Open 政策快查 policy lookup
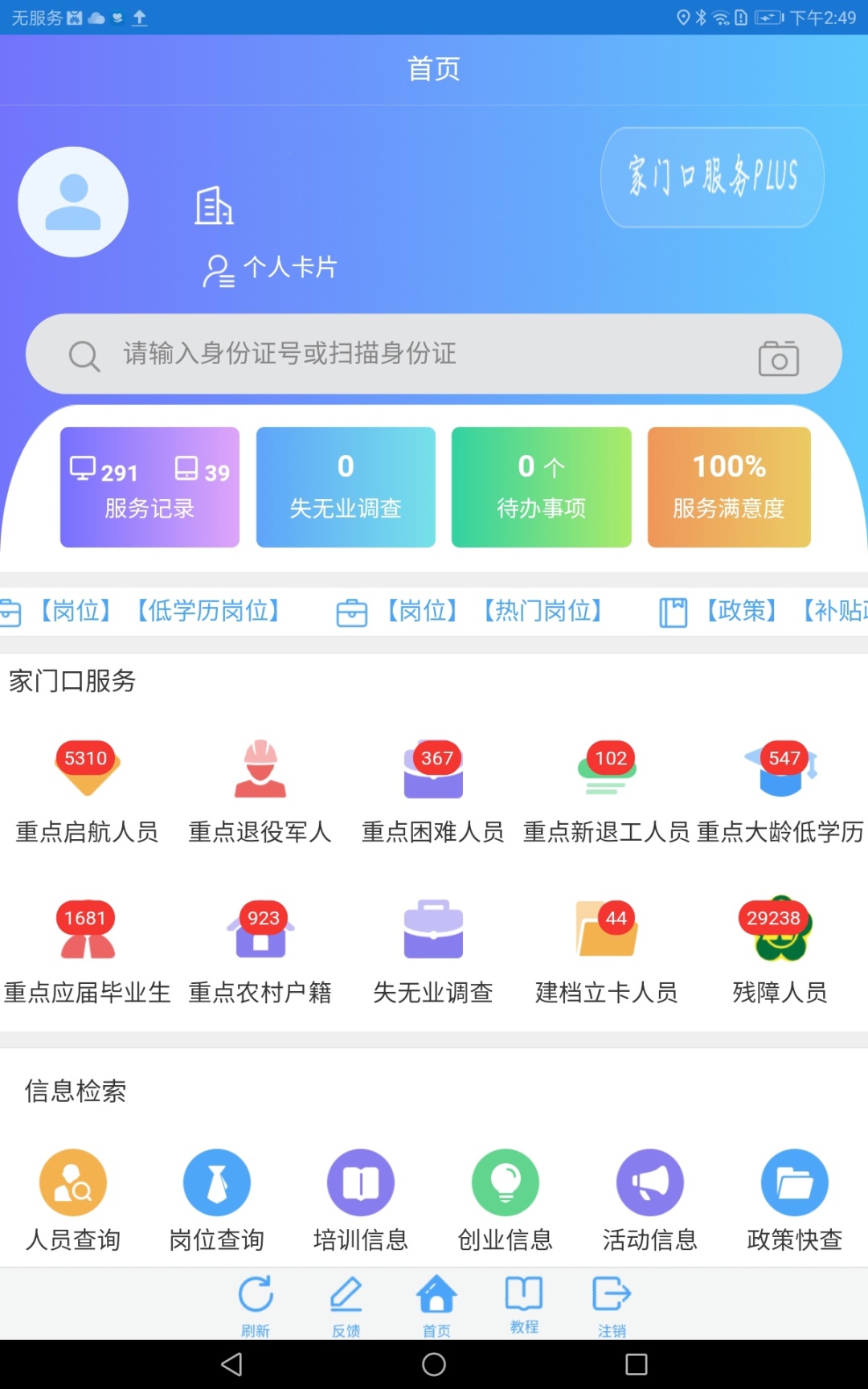 tap(794, 1199)
